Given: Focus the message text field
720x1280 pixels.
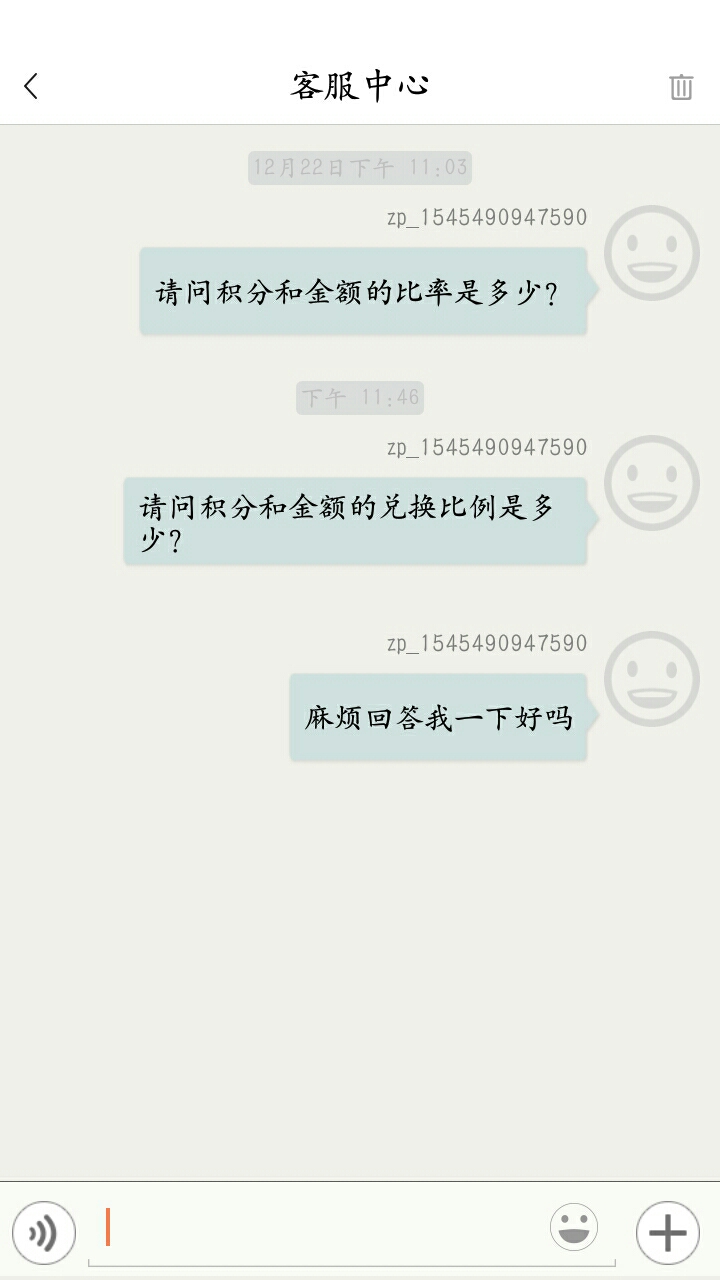Looking at the screenshot, I should [320, 1230].
